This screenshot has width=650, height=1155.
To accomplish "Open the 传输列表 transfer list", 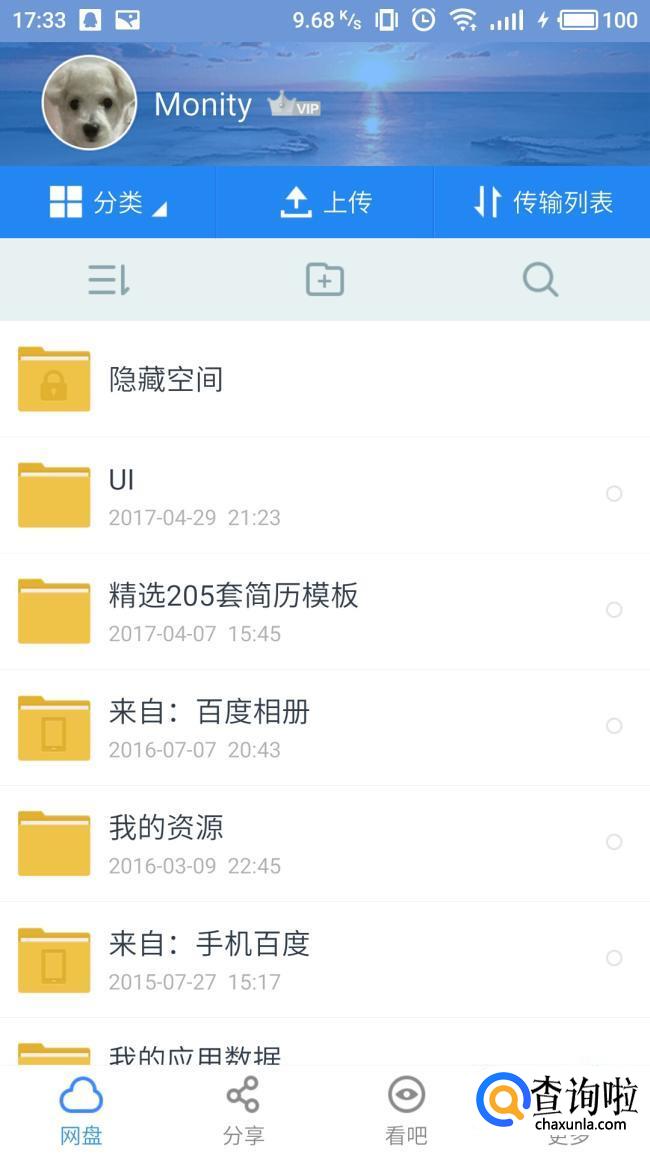I will coord(542,203).
